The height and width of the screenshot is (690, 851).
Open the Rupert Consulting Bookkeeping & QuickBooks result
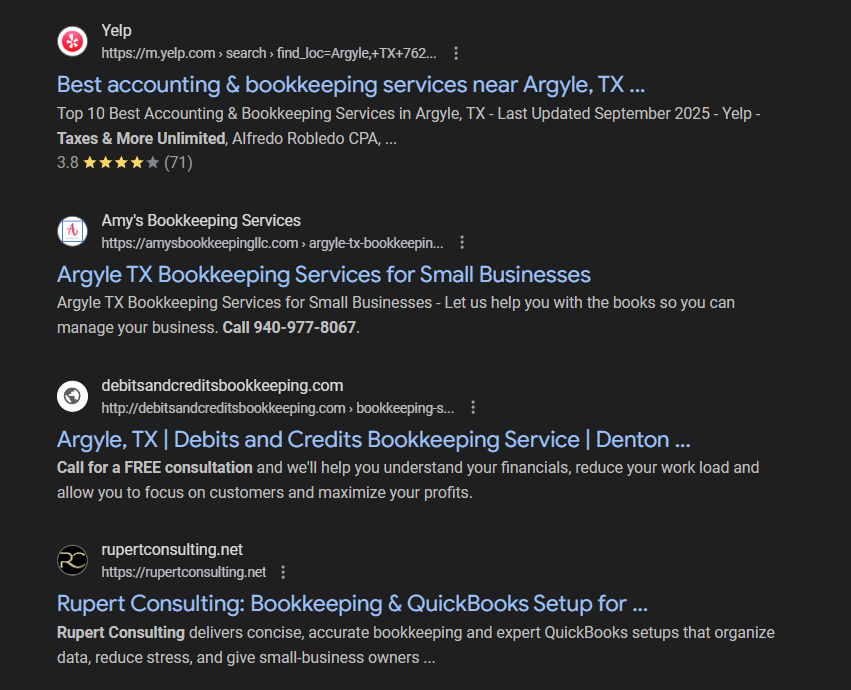(x=352, y=603)
